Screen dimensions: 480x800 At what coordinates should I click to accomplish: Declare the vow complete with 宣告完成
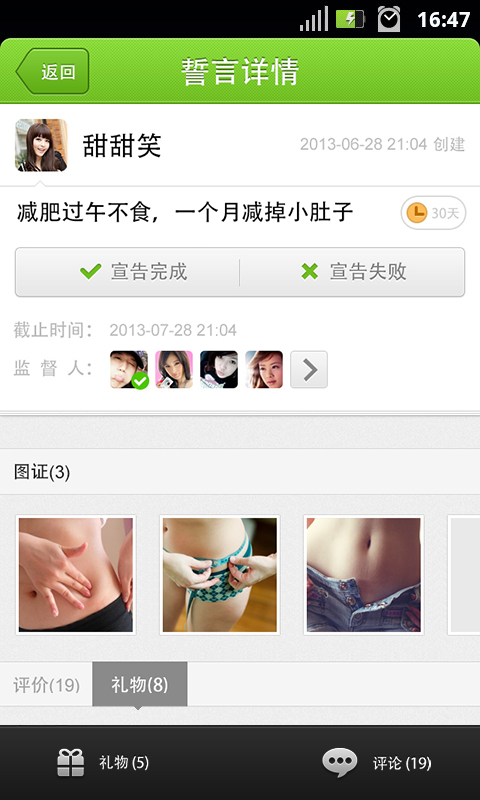(127, 272)
